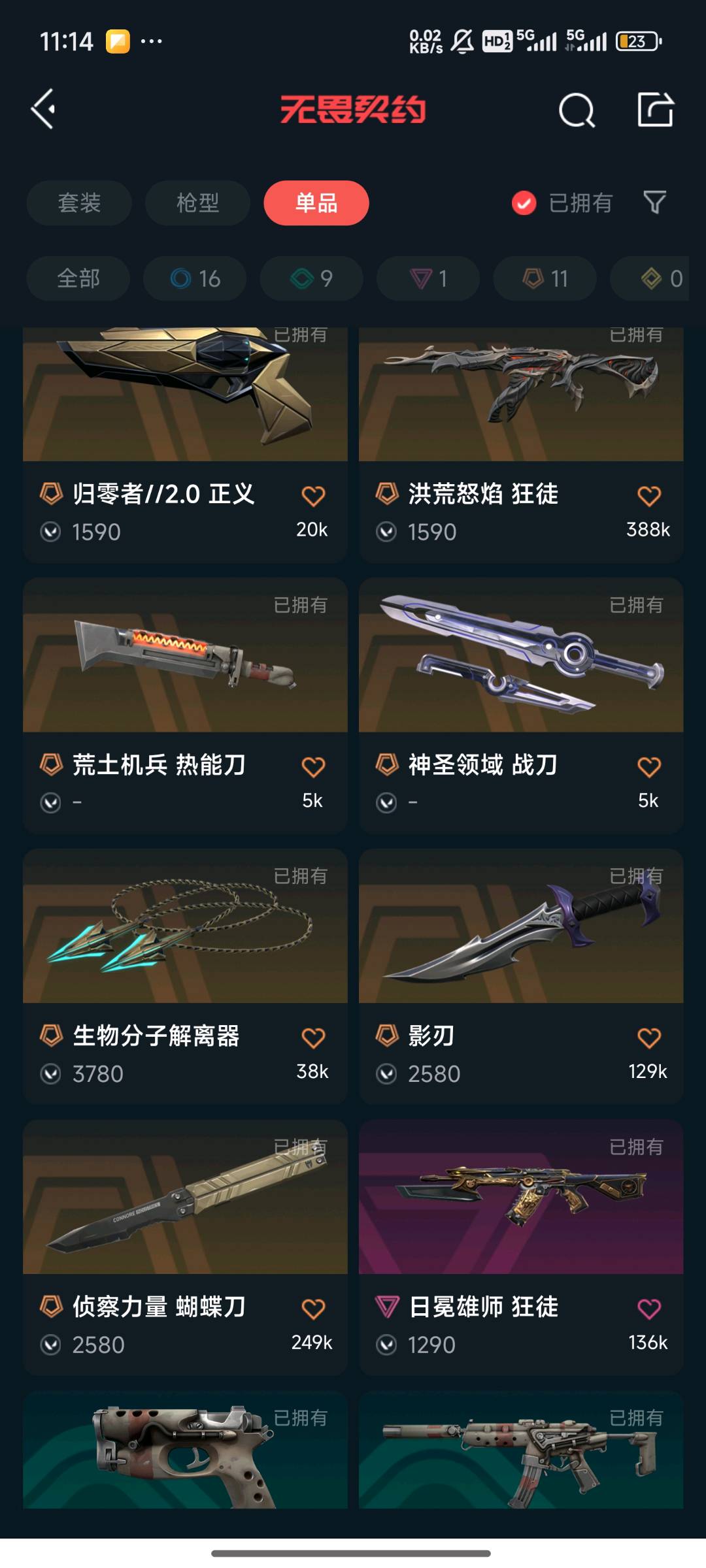The image size is (706, 1568).
Task: Like the 侦察力量 蝴蝶刀 skin
Action: (313, 1309)
